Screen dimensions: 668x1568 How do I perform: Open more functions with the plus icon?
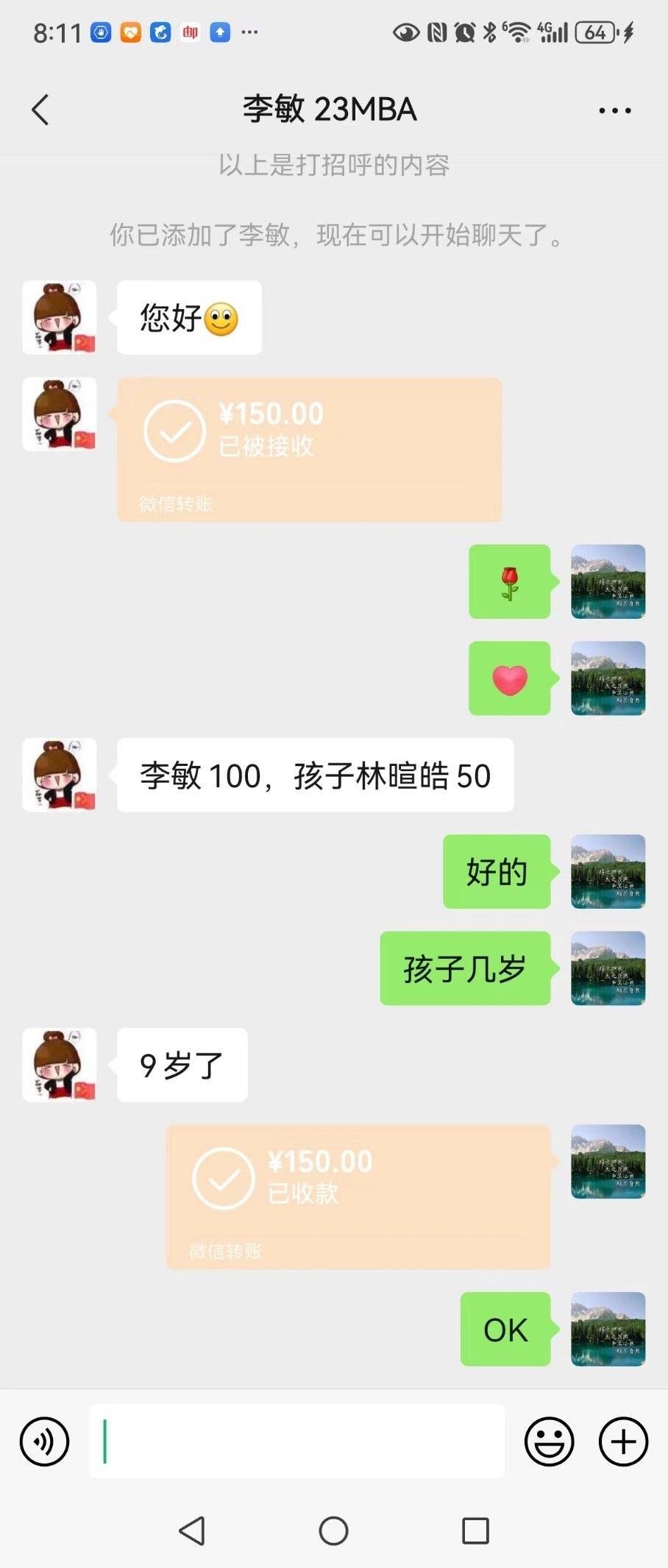pyautogui.click(x=622, y=1441)
